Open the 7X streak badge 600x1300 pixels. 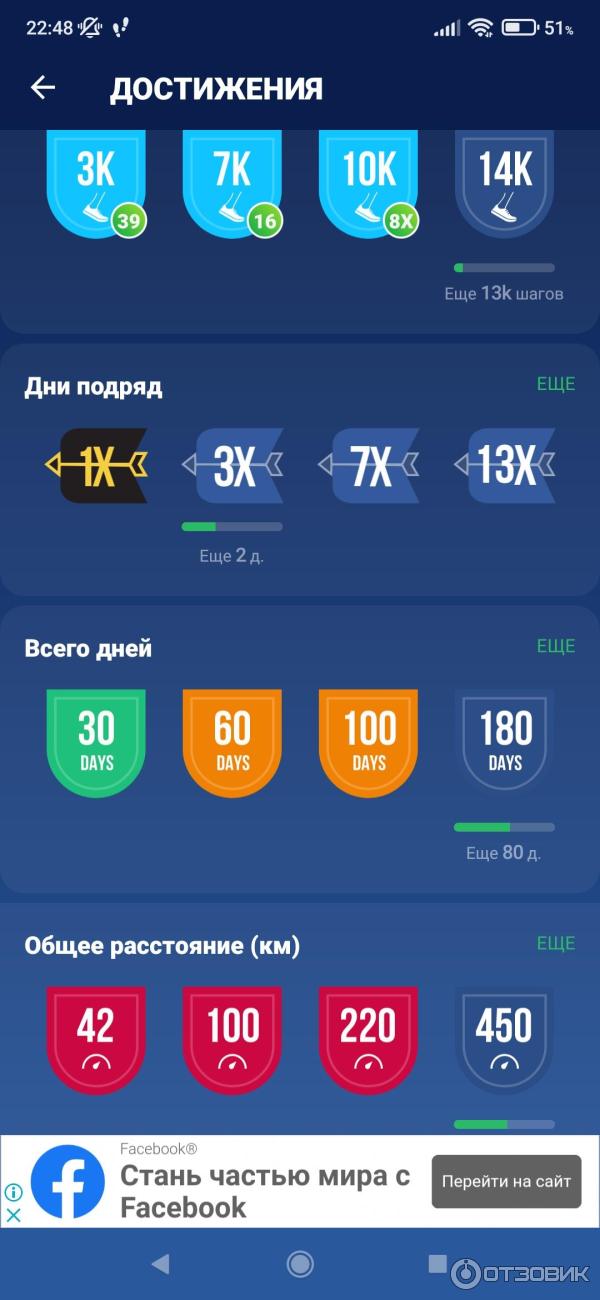click(369, 466)
